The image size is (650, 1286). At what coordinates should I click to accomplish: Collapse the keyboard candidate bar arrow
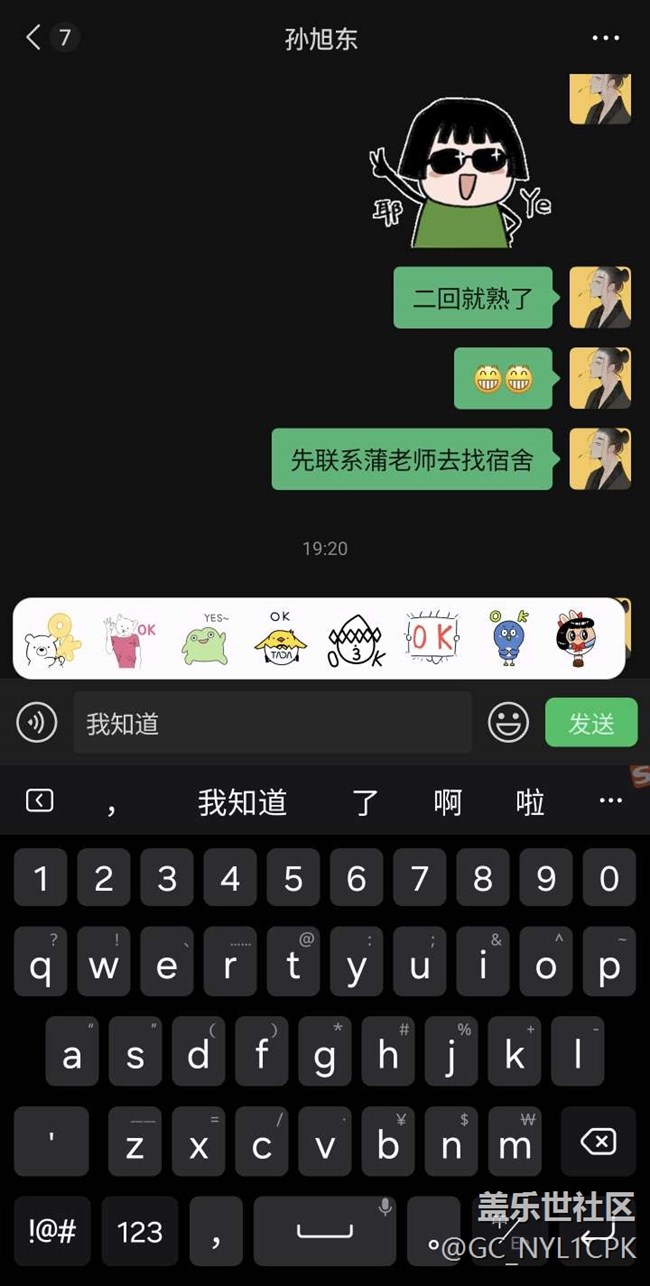[39, 800]
